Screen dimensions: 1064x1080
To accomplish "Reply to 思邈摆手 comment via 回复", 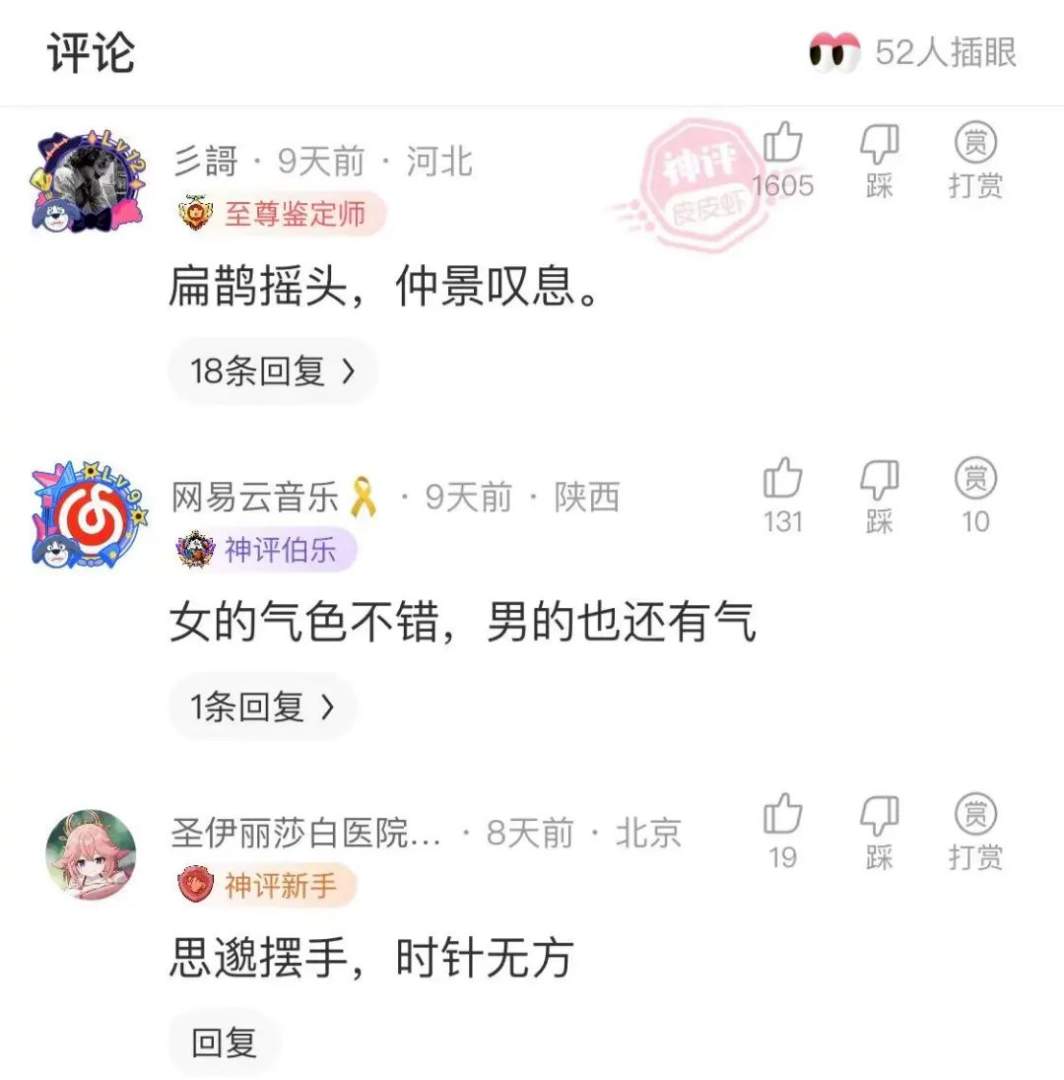I will pyautogui.click(x=224, y=1044).
